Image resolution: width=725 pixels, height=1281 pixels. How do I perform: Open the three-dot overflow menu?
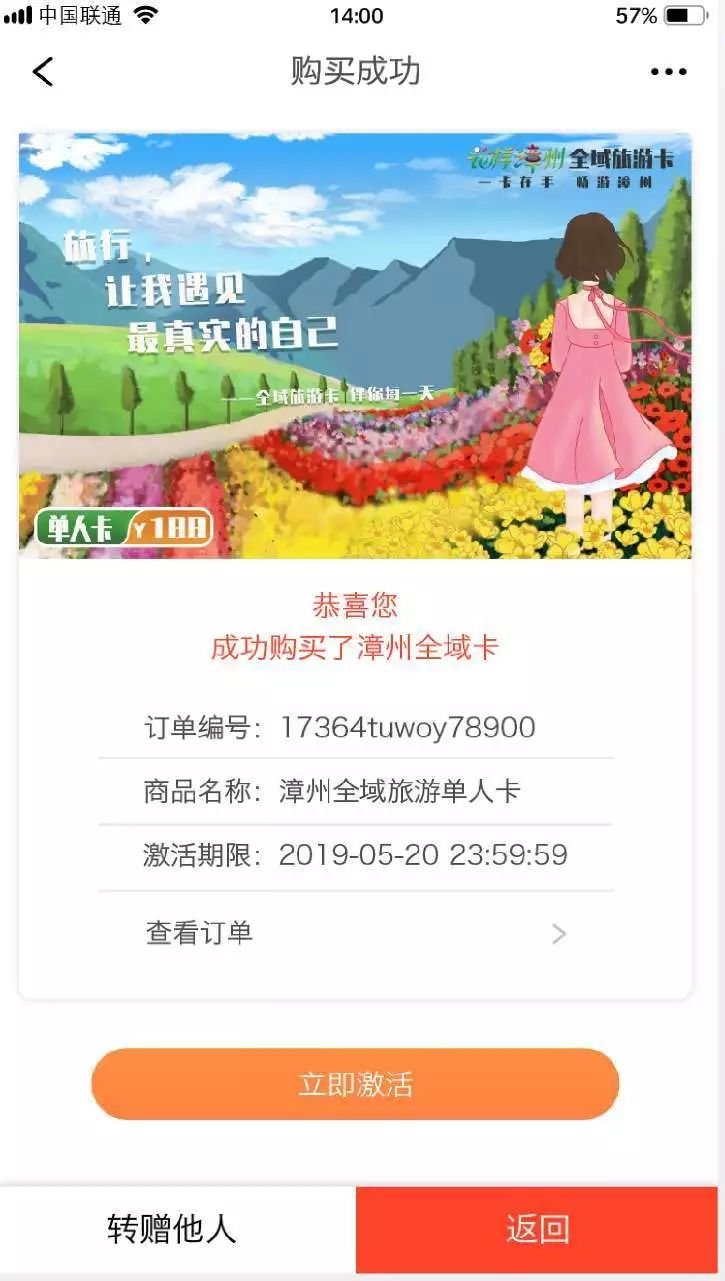click(668, 72)
